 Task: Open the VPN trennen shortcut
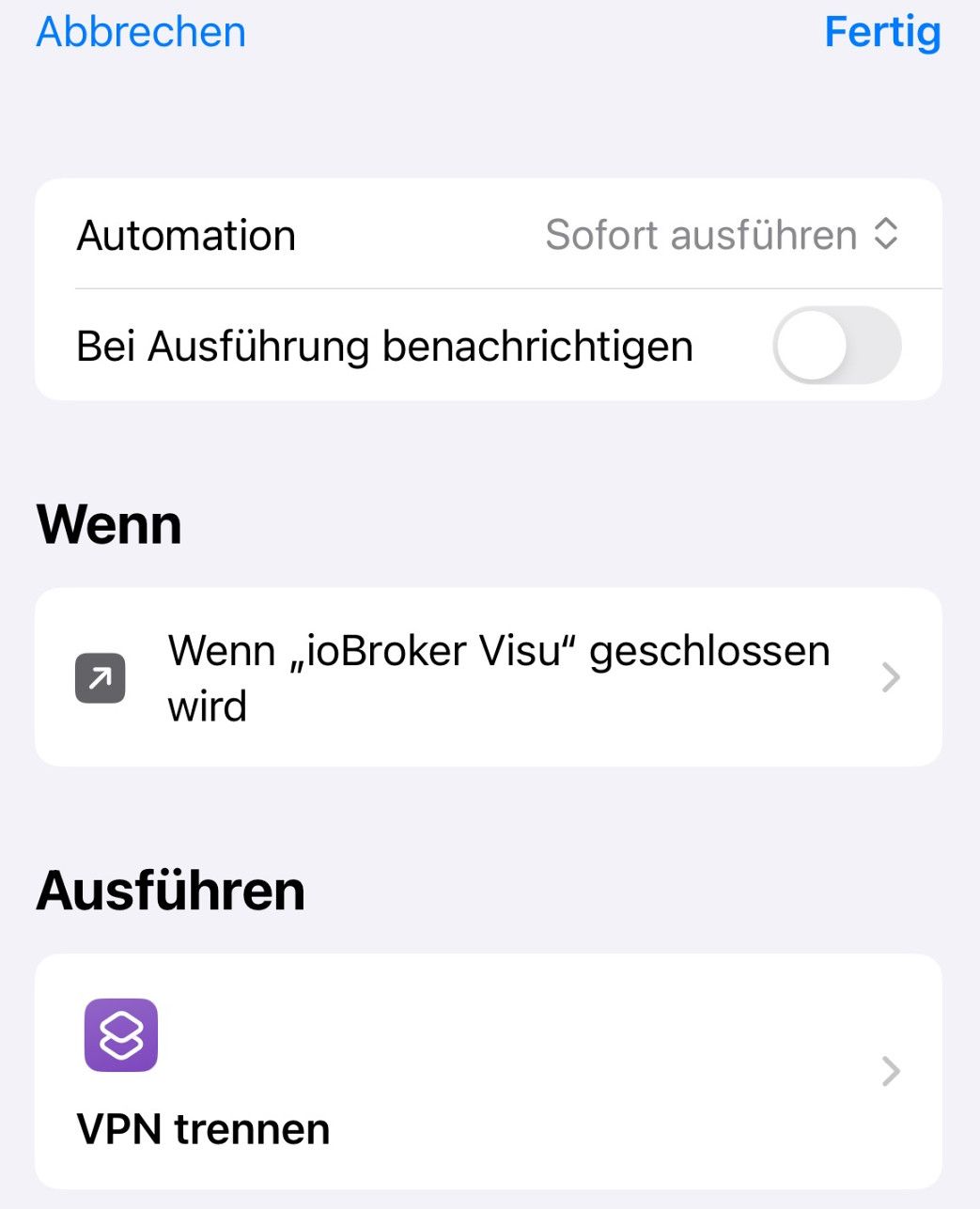tap(489, 1072)
